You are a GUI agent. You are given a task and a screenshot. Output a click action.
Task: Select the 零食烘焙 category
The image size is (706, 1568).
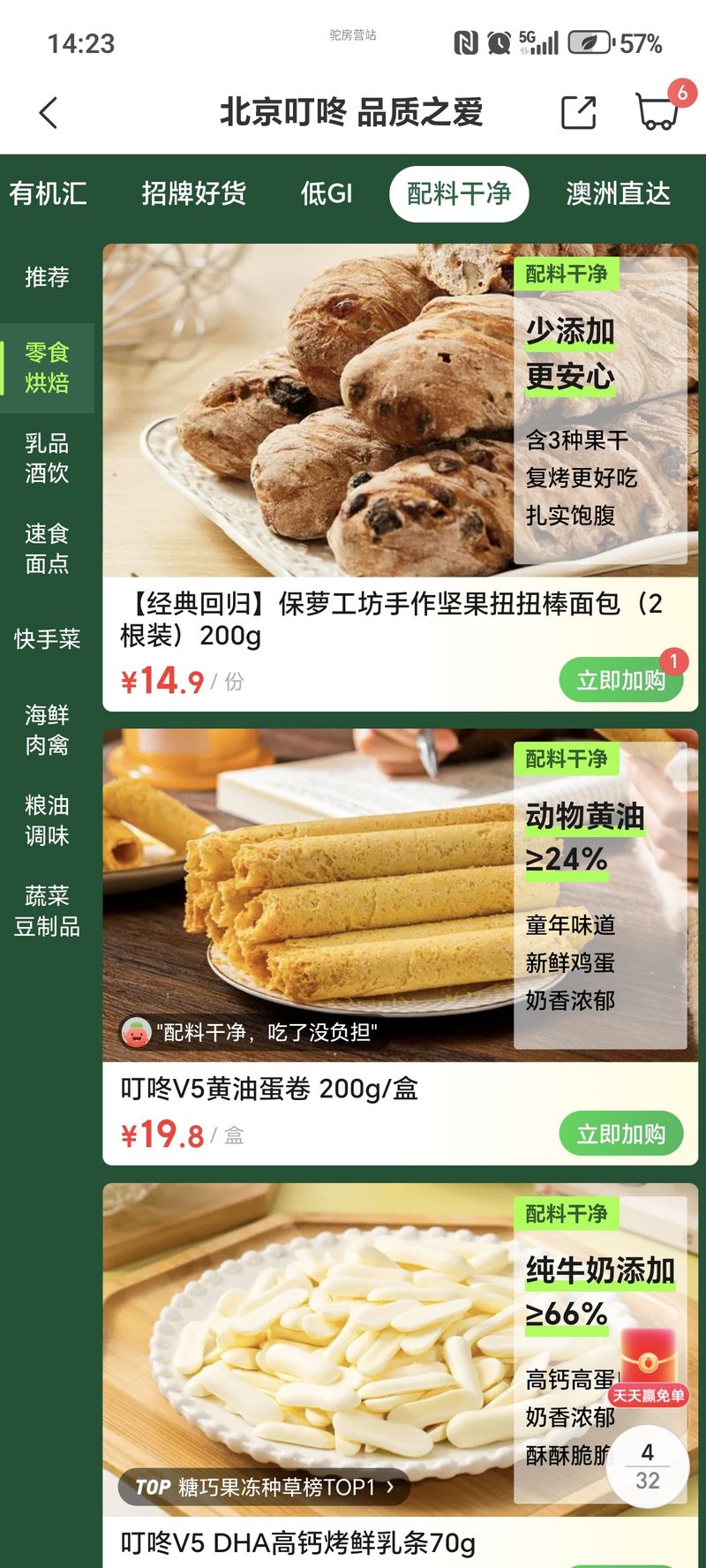(47, 367)
